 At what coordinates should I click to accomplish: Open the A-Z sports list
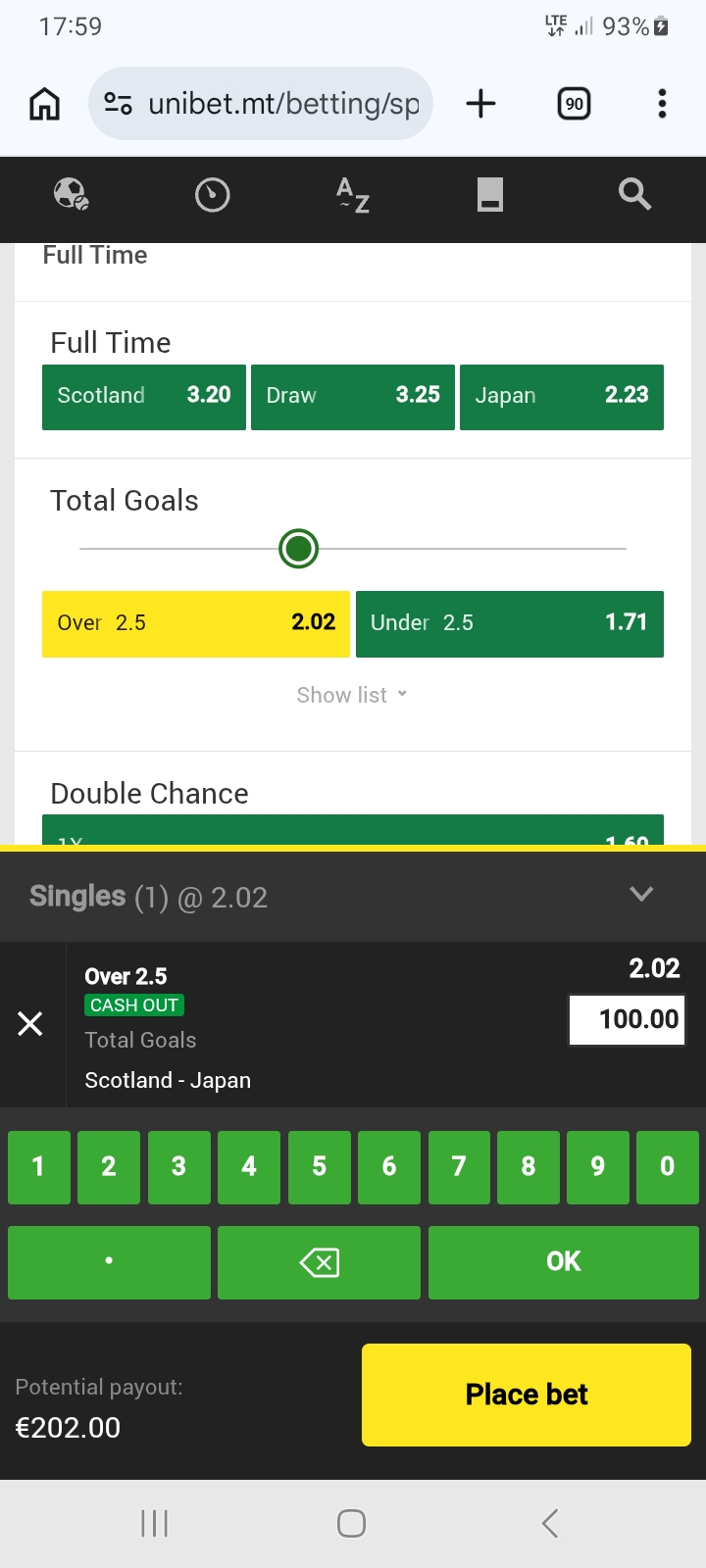(x=353, y=195)
